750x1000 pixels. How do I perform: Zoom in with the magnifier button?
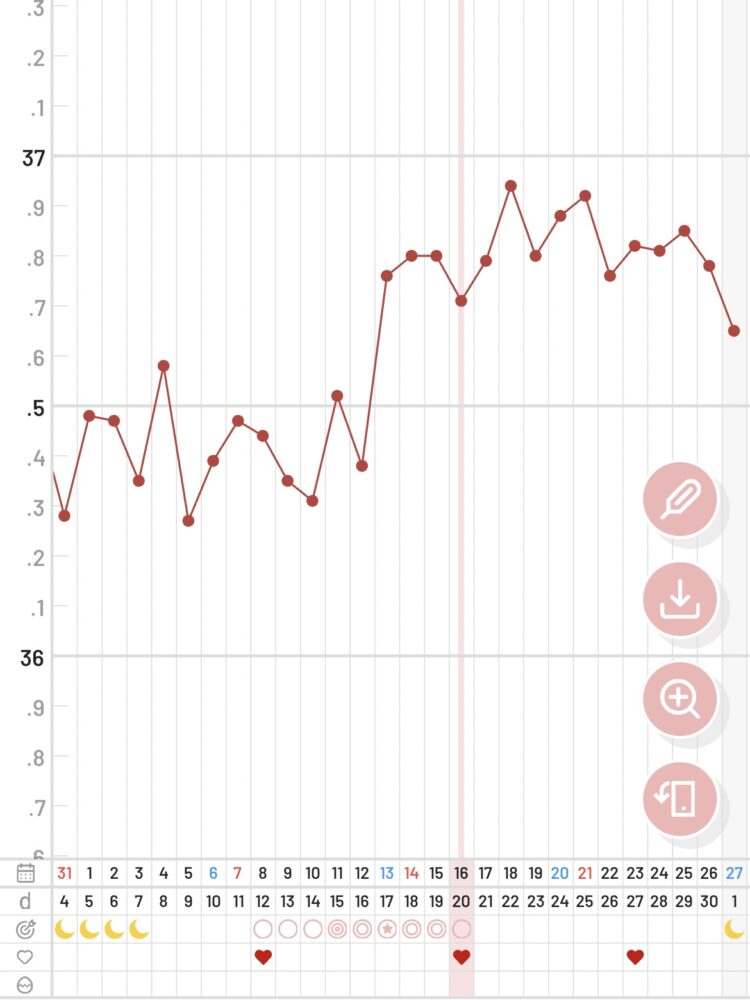pyautogui.click(x=680, y=698)
